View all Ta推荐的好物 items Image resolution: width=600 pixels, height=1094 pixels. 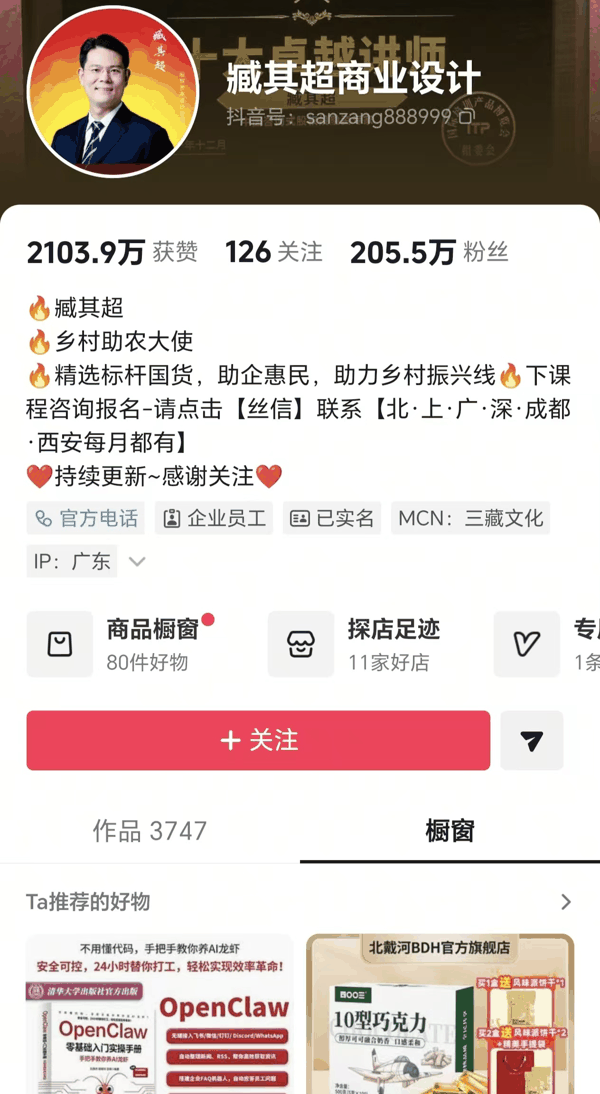coord(565,902)
